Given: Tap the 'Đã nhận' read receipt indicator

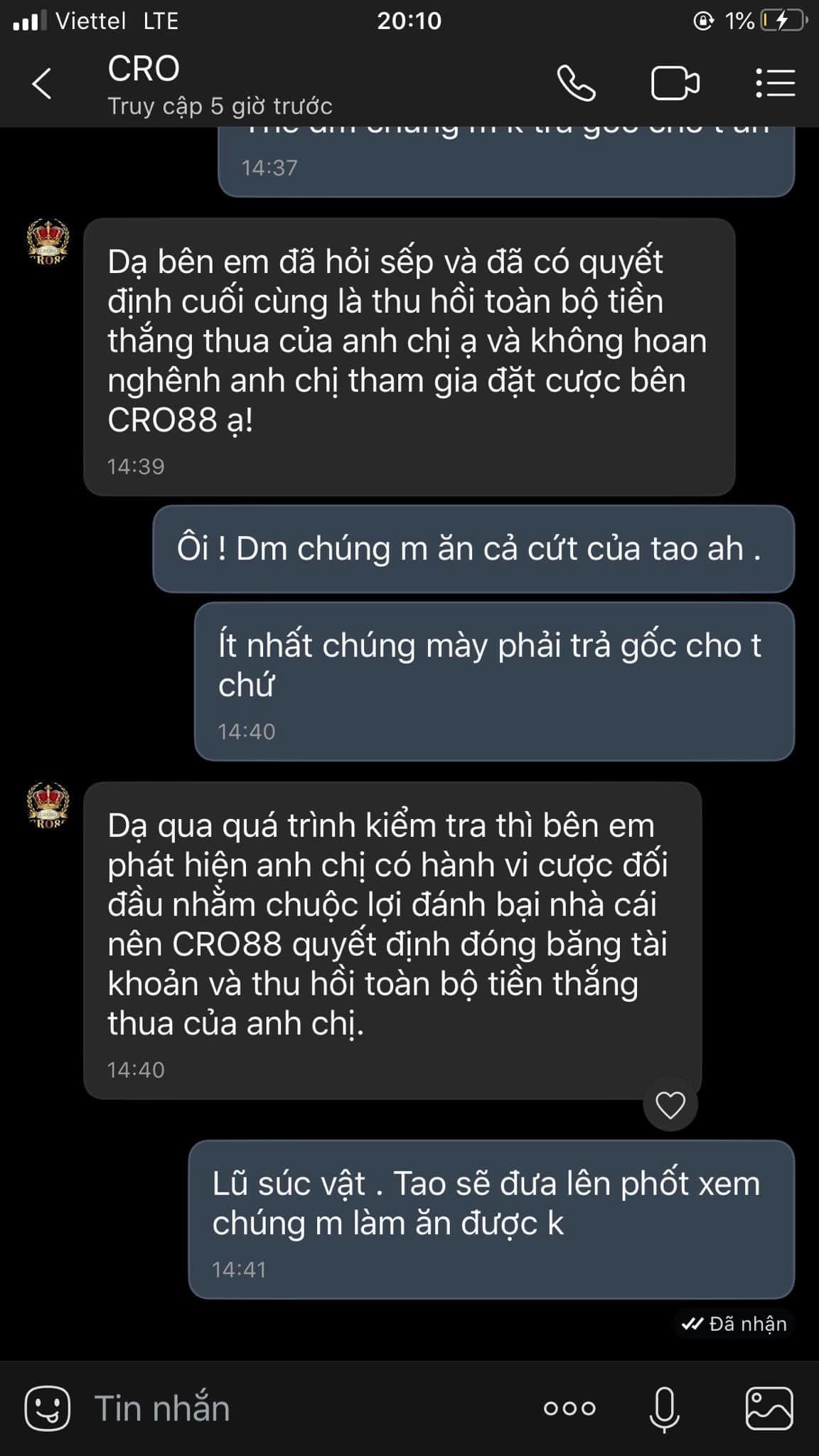Looking at the screenshot, I should [736, 1324].
